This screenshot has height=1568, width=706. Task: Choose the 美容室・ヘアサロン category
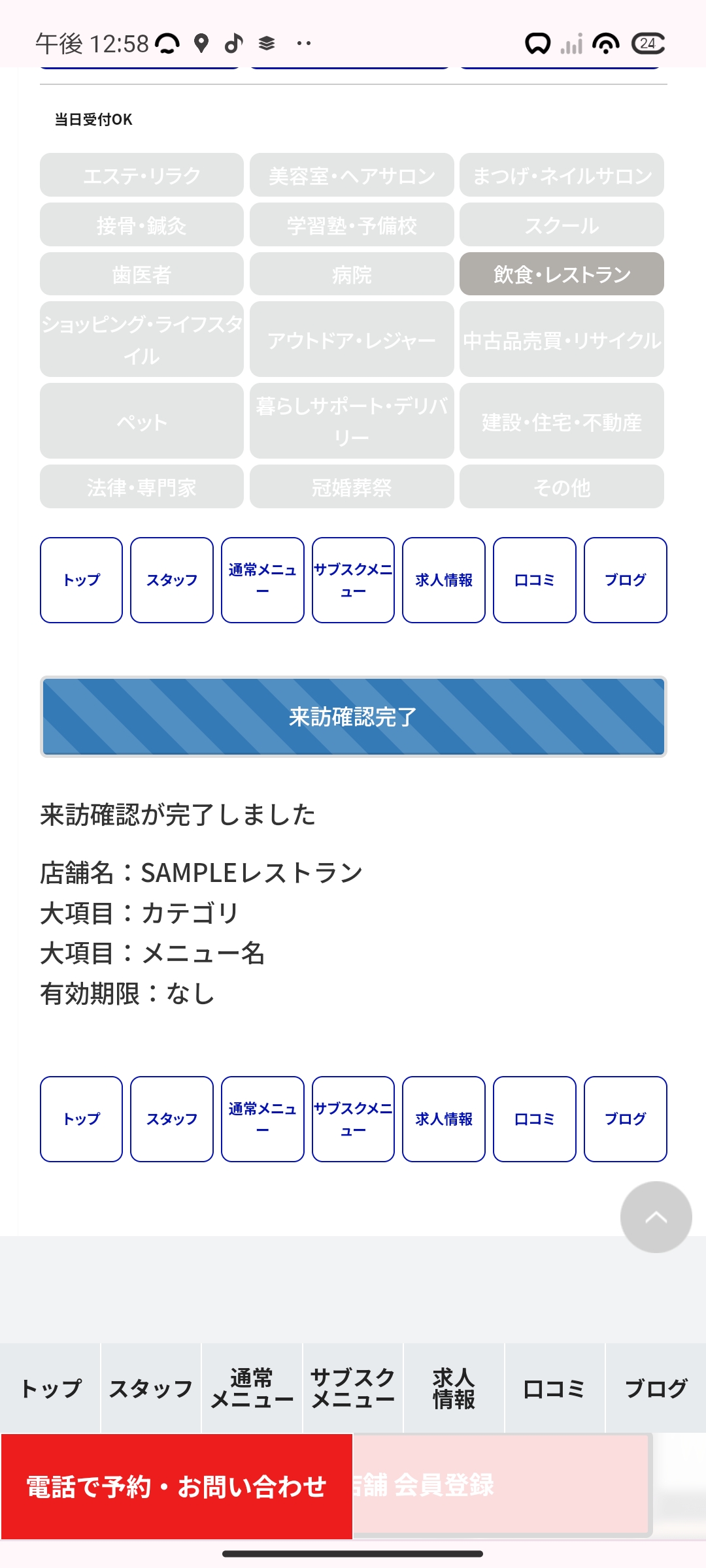(x=352, y=175)
